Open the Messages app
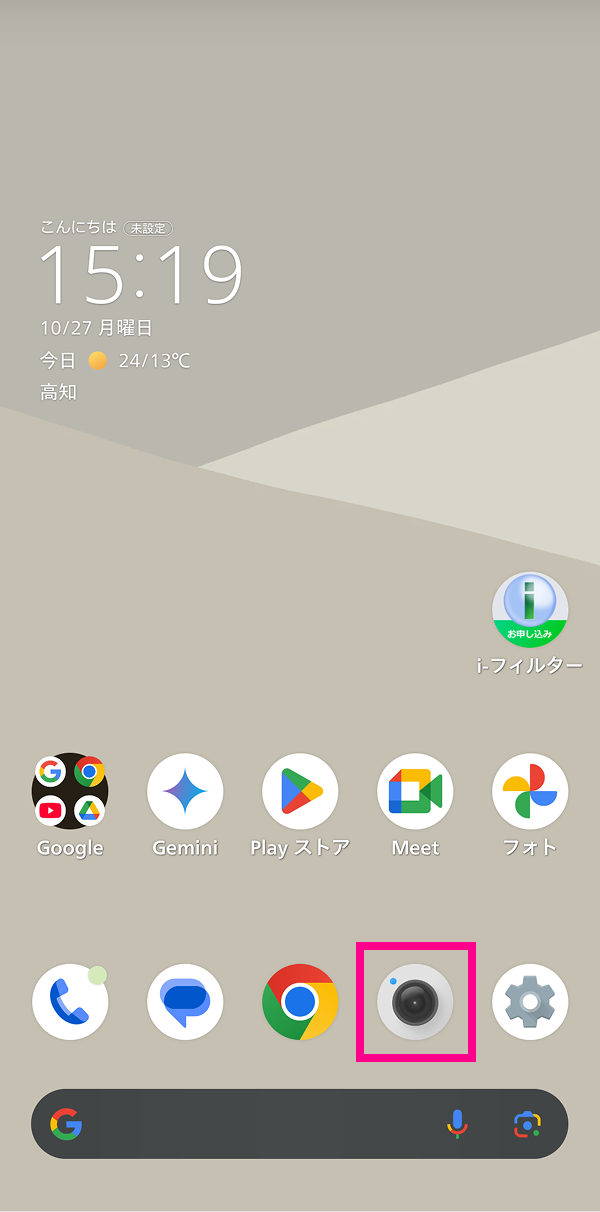The width and height of the screenshot is (600, 1212). (185, 1002)
